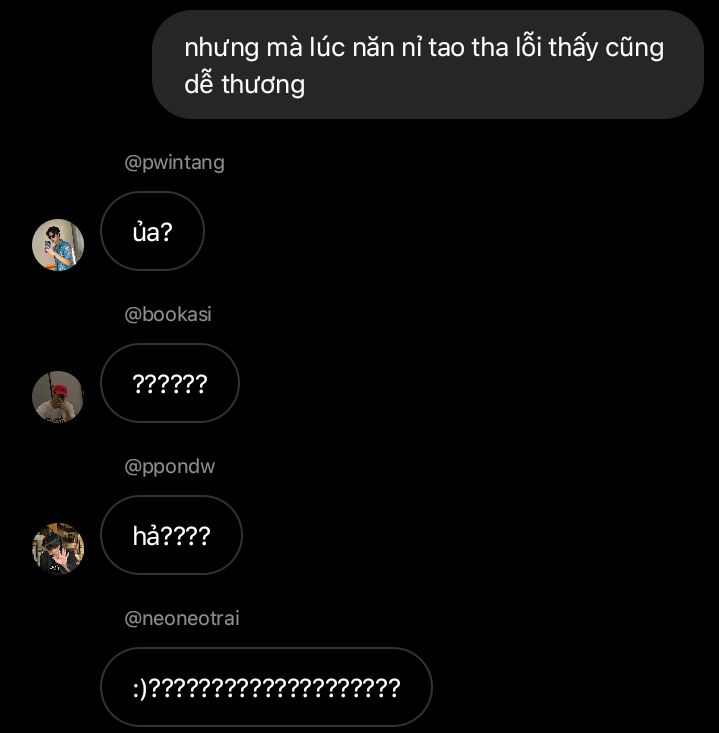View bookasi's profile from the avatar

coord(58,396)
